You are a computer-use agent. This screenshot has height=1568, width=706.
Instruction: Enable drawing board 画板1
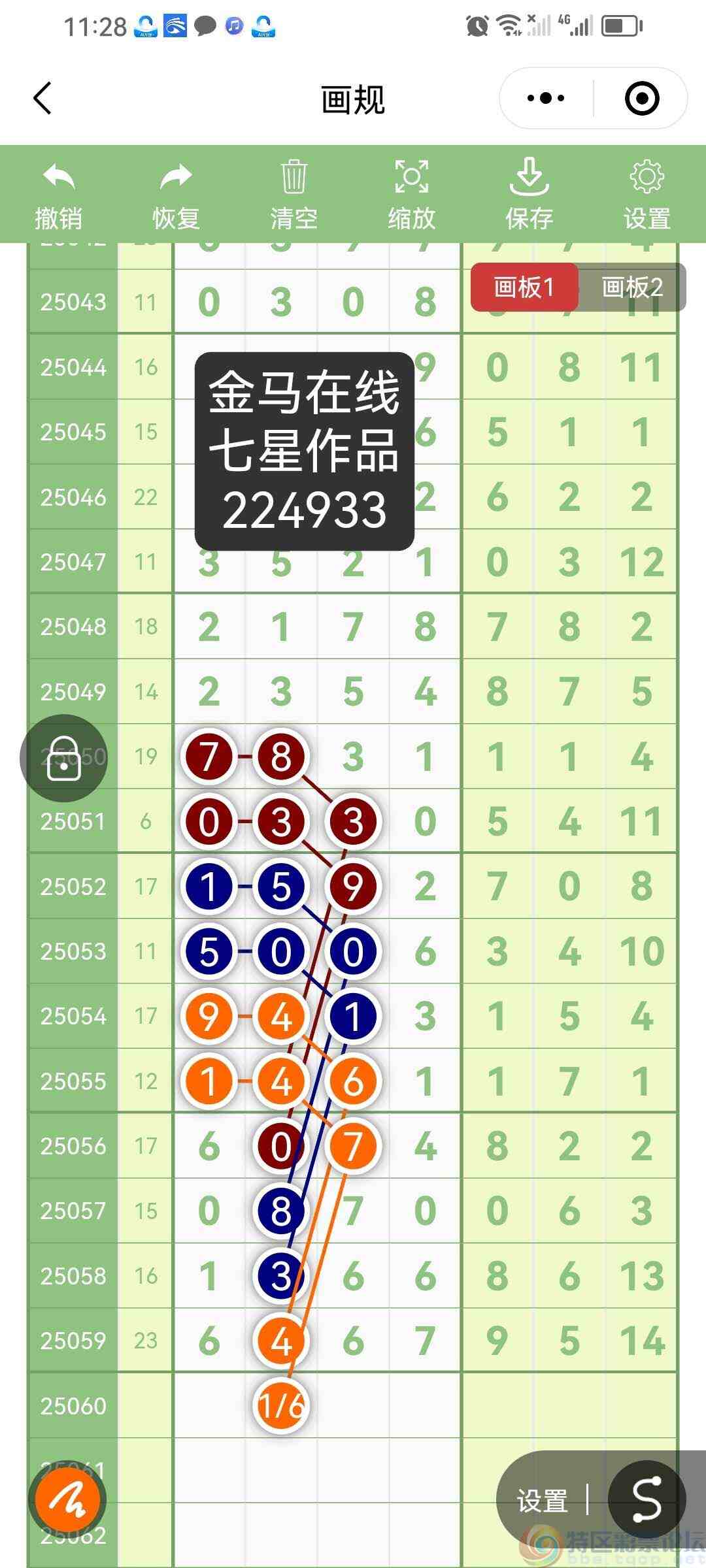pos(525,288)
